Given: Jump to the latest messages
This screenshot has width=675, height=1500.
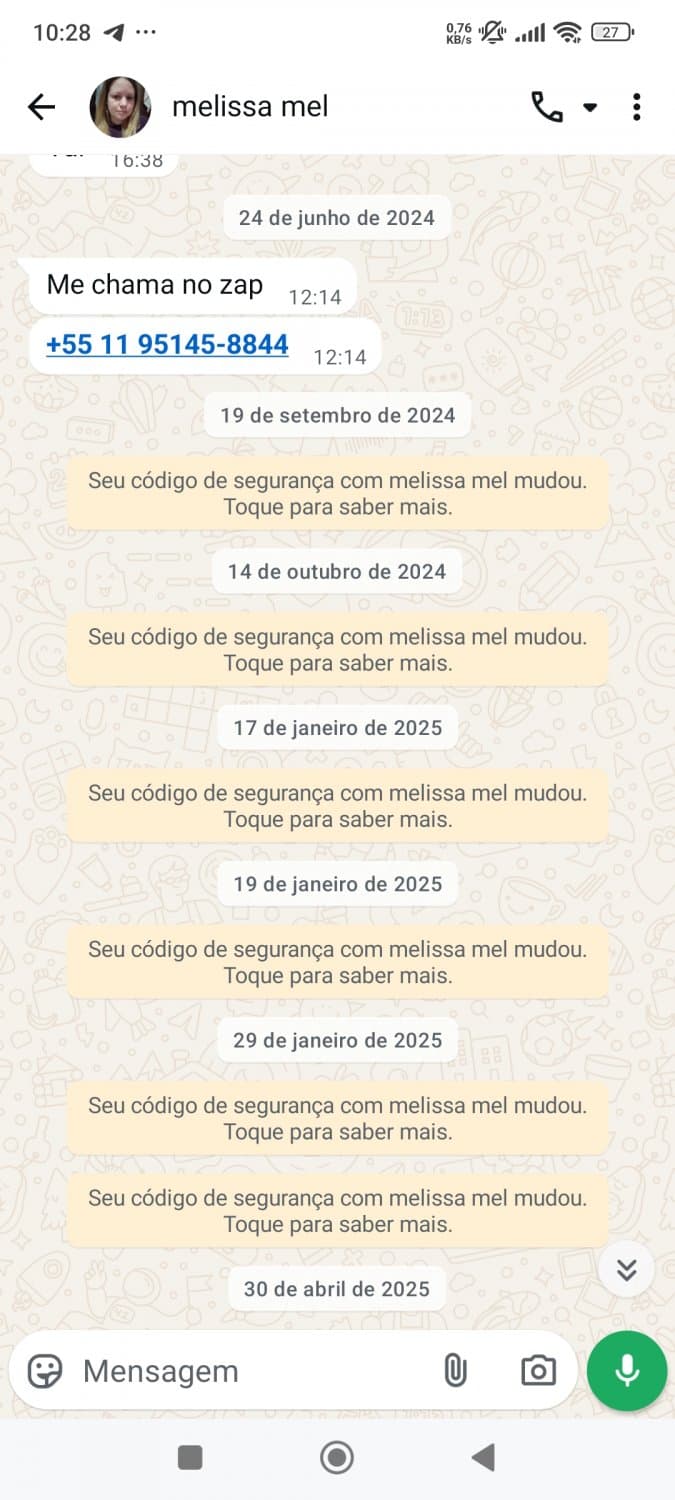Looking at the screenshot, I should [627, 1270].
